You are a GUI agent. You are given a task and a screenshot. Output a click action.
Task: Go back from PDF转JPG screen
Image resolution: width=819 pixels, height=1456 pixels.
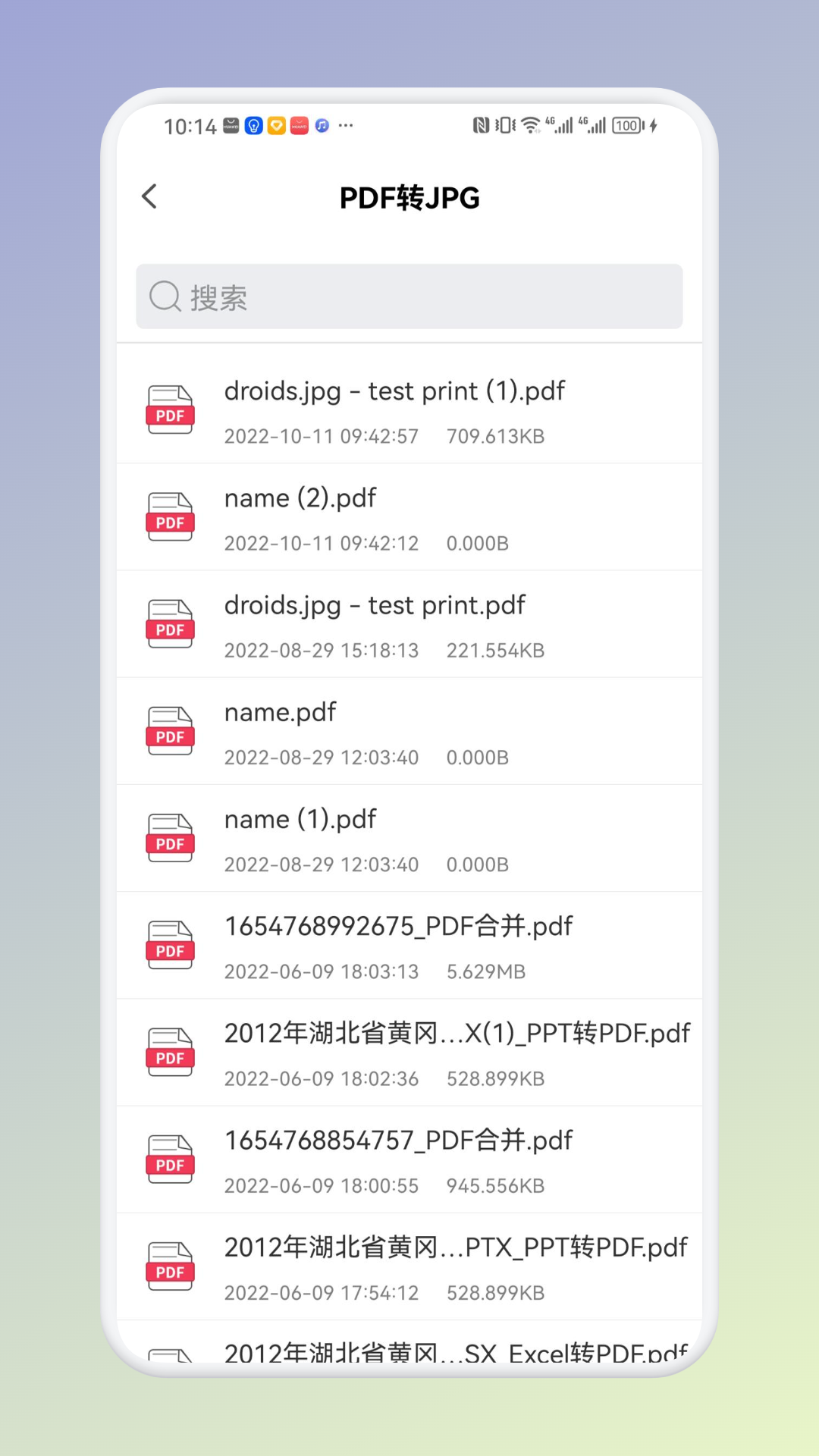(x=150, y=196)
